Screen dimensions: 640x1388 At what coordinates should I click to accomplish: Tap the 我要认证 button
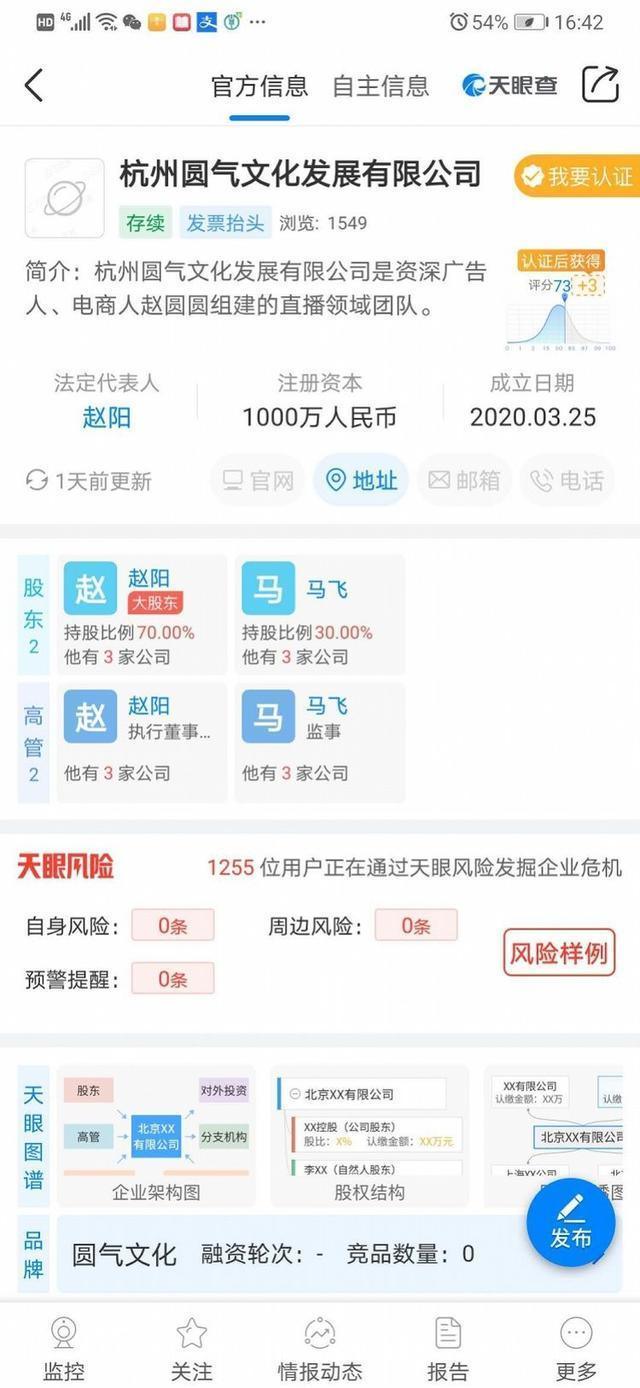577,177
